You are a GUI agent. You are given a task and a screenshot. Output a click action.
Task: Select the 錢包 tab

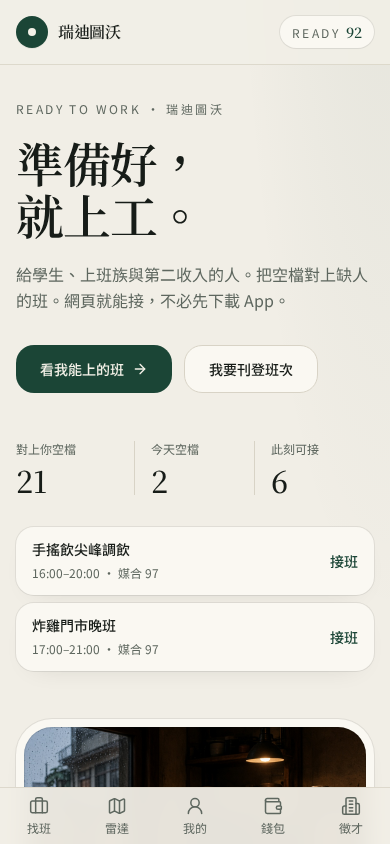click(x=273, y=815)
